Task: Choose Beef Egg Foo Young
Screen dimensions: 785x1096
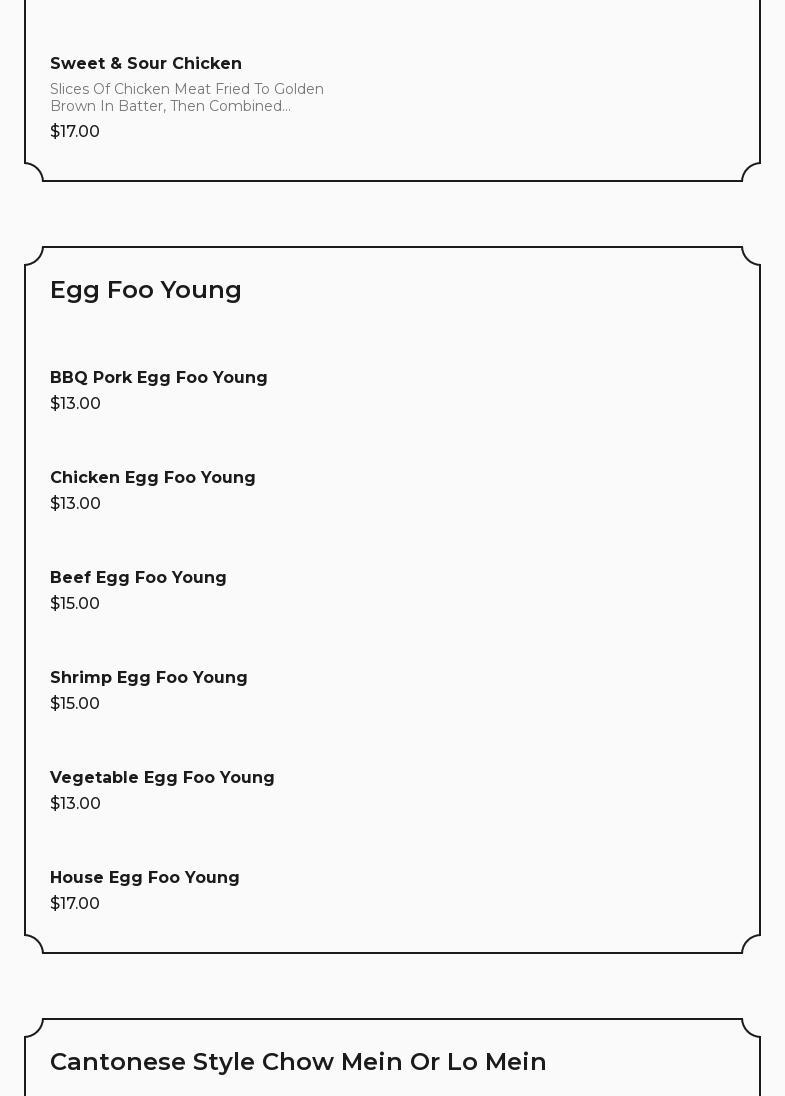Action: (x=138, y=578)
